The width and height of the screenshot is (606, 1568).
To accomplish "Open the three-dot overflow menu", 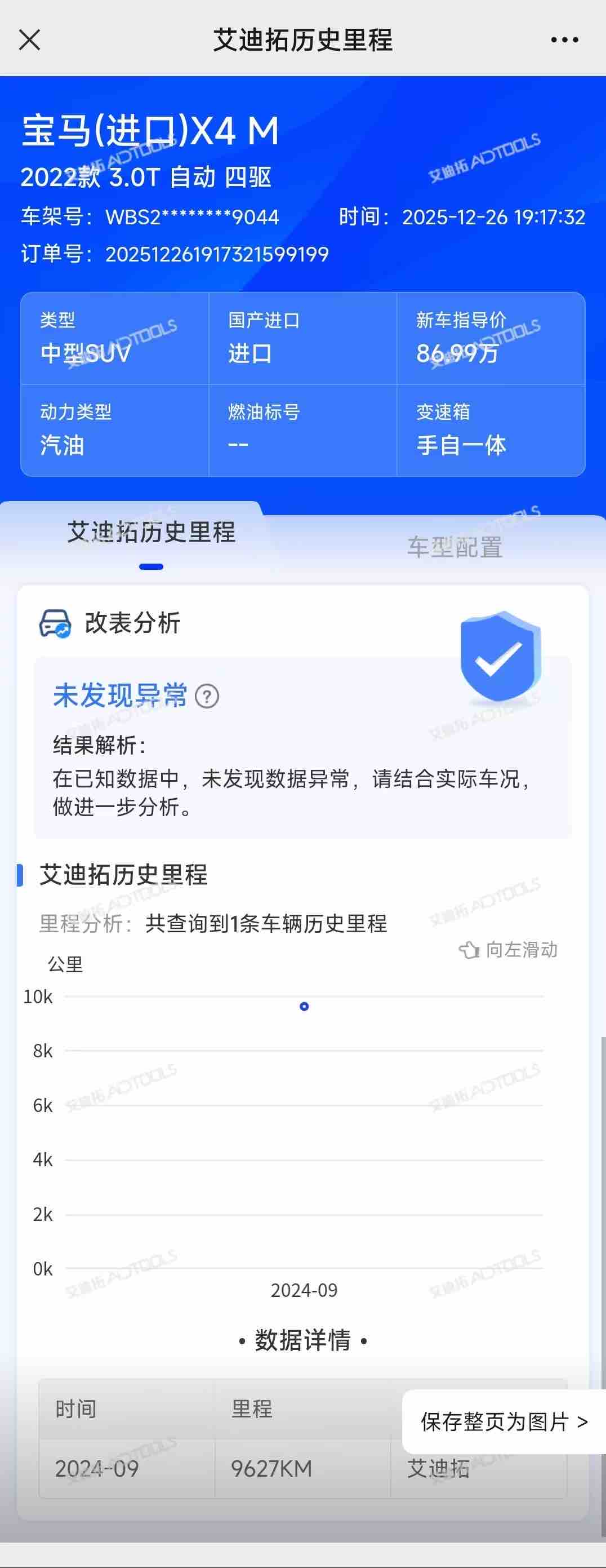I will click(564, 40).
